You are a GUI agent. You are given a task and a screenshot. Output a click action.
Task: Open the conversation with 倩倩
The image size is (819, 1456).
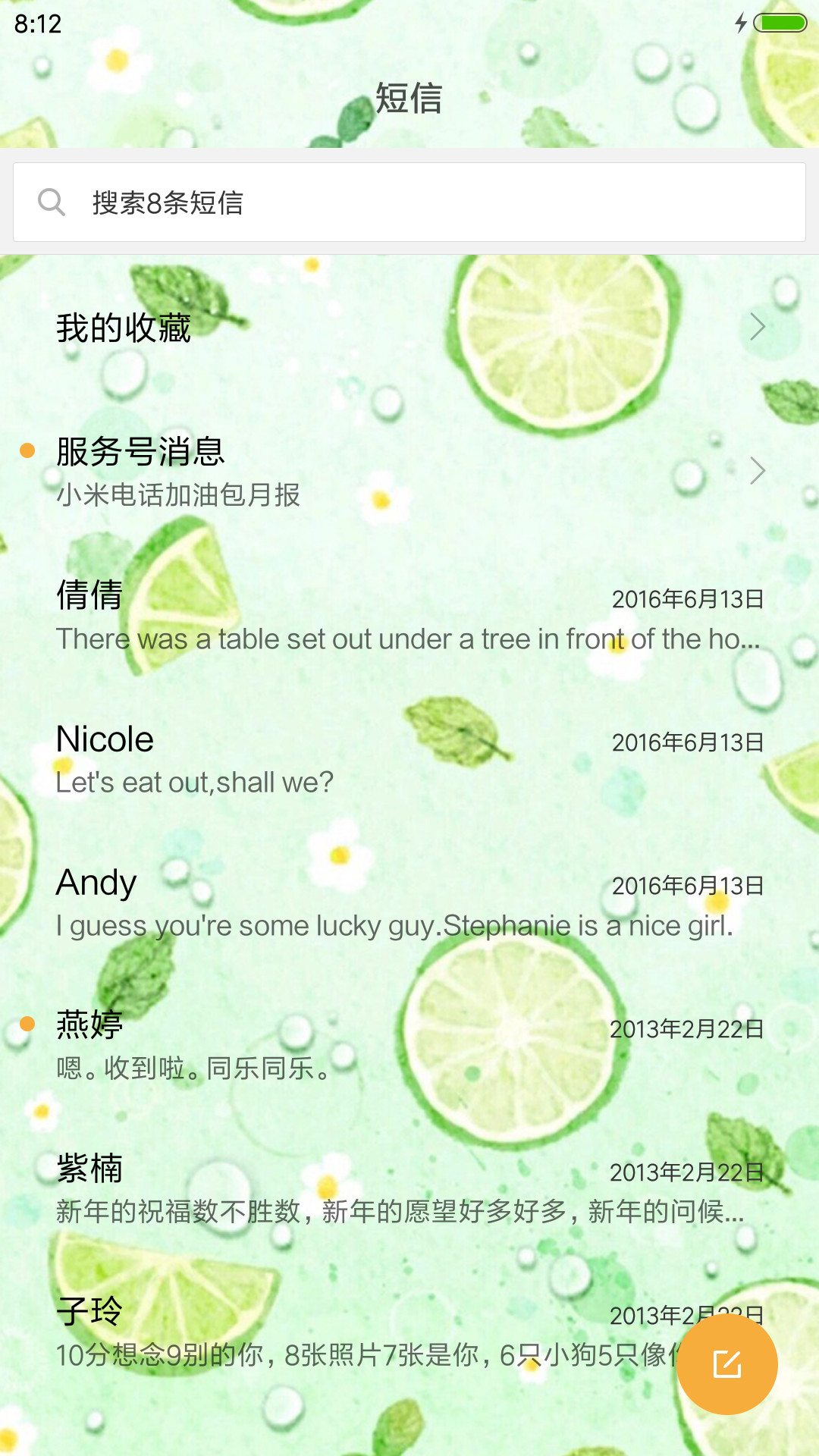tap(409, 615)
